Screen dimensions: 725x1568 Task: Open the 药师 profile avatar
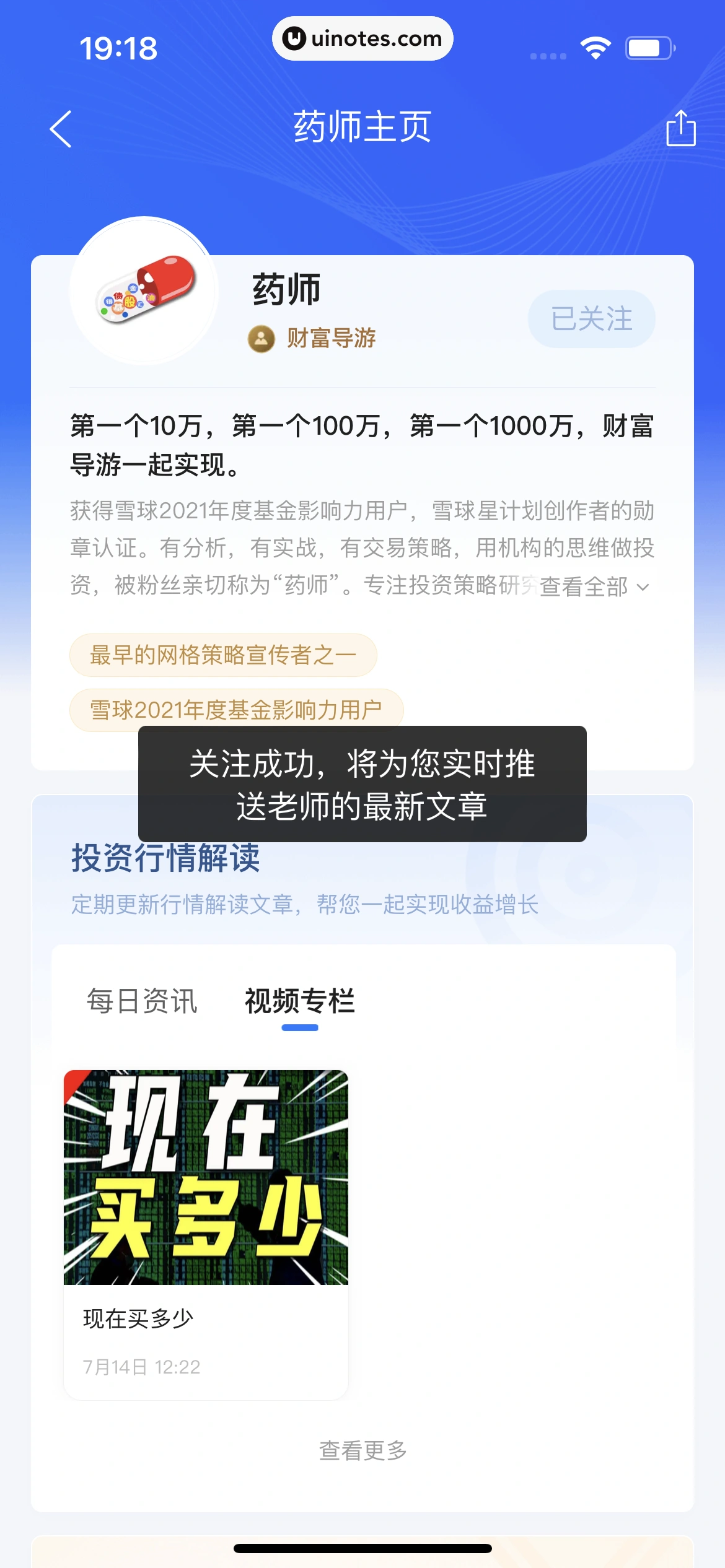tap(144, 290)
